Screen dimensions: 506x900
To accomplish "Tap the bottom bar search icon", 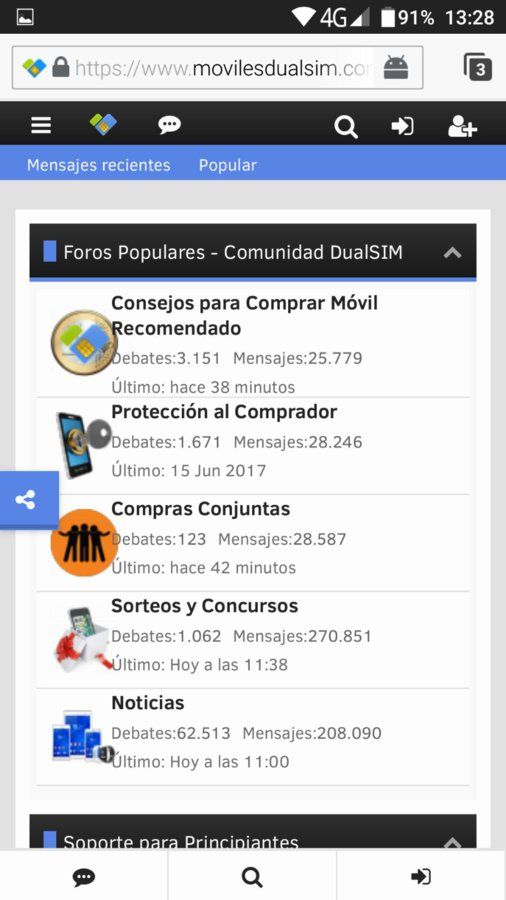I will point(252,876).
